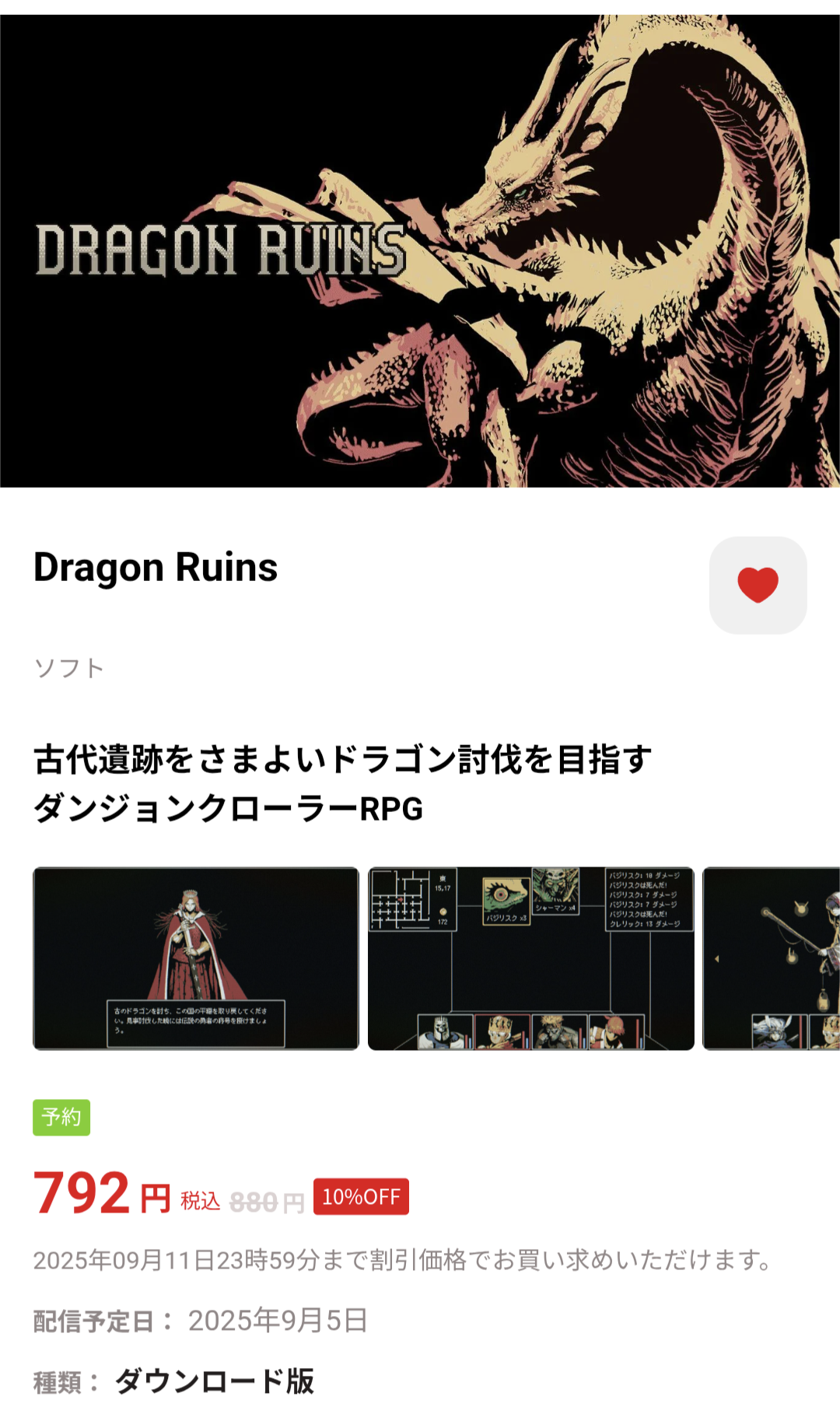Image resolution: width=840 pixels, height=1407 pixels.
Task: Open the dungeon battle map screenshot
Action: (531, 958)
